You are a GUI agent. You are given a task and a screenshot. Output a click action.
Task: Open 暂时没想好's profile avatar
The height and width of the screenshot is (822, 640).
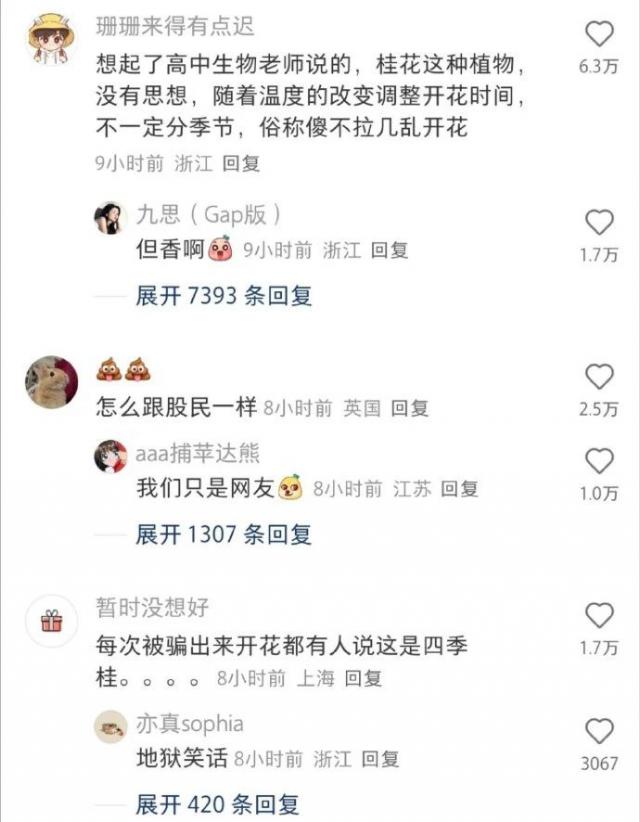point(51,621)
